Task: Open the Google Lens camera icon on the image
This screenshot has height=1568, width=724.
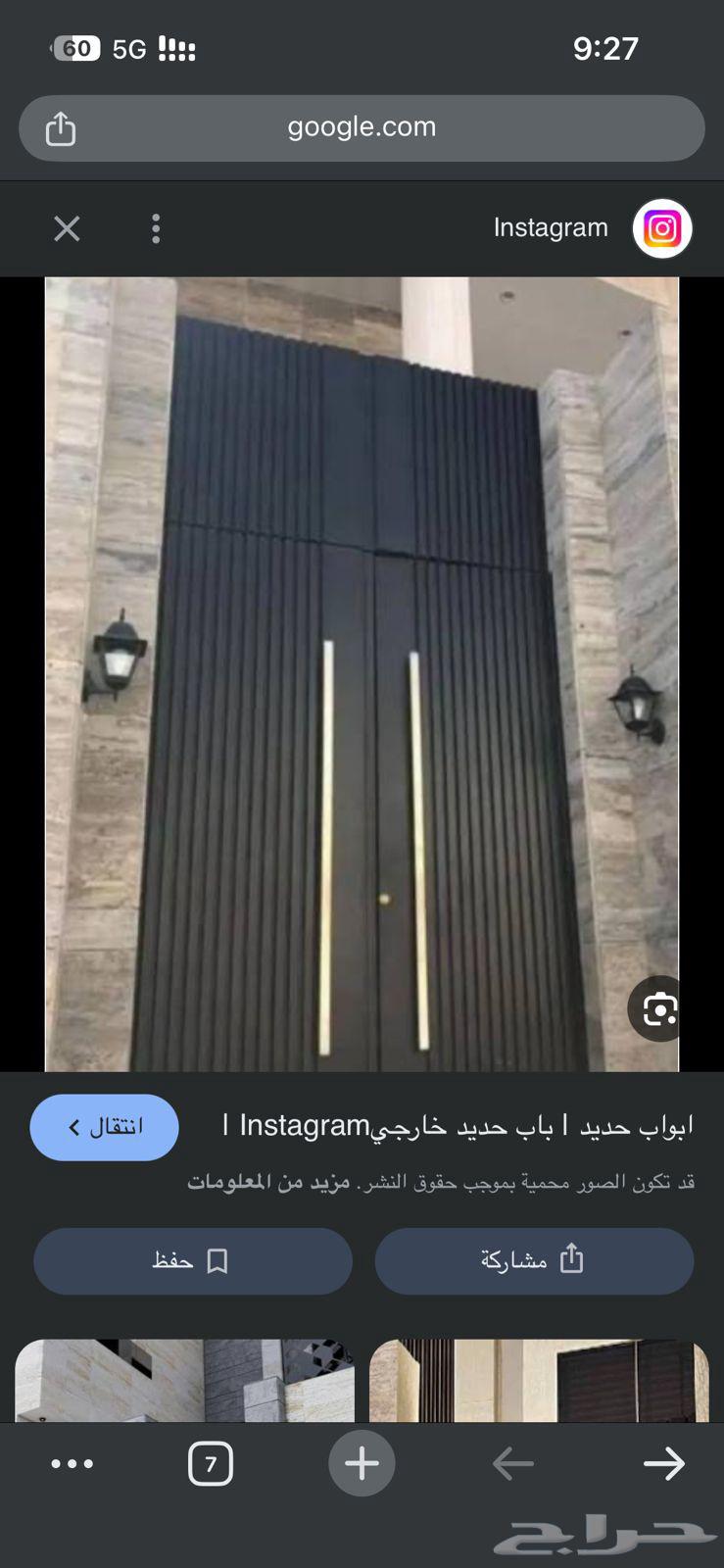Action: click(657, 1008)
